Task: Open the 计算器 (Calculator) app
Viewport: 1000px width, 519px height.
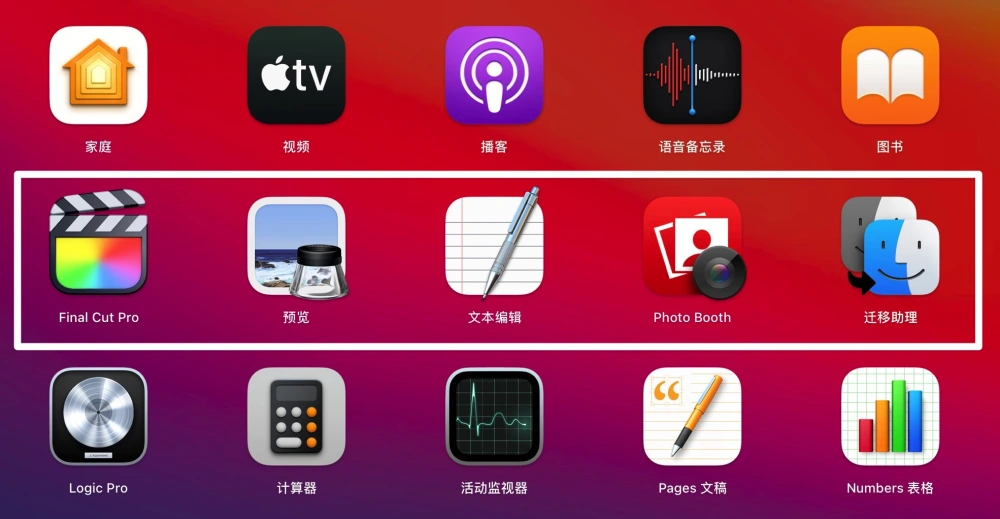Action: [296, 417]
